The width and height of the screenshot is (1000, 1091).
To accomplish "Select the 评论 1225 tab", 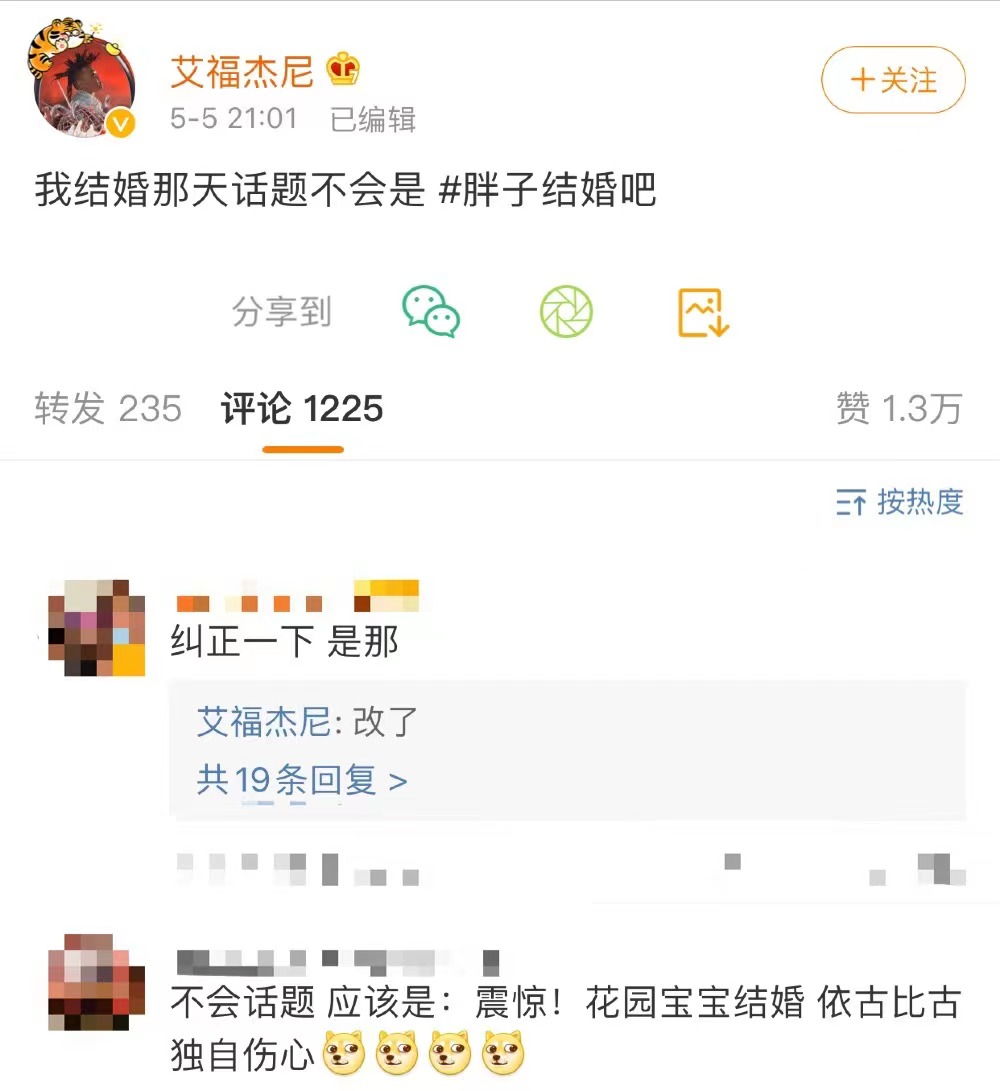I will 302,408.
